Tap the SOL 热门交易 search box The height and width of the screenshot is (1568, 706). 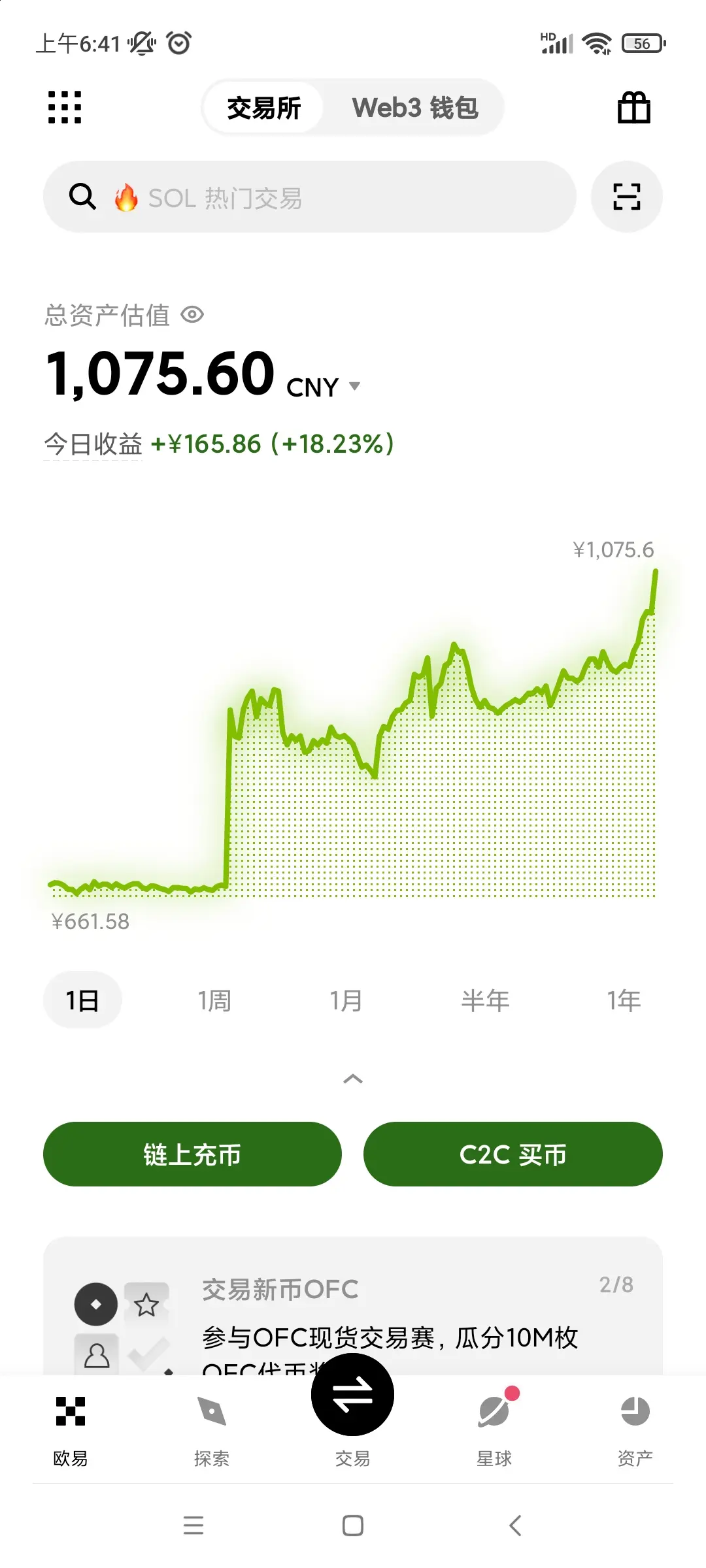pyautogui.click(x=309, y=197)
